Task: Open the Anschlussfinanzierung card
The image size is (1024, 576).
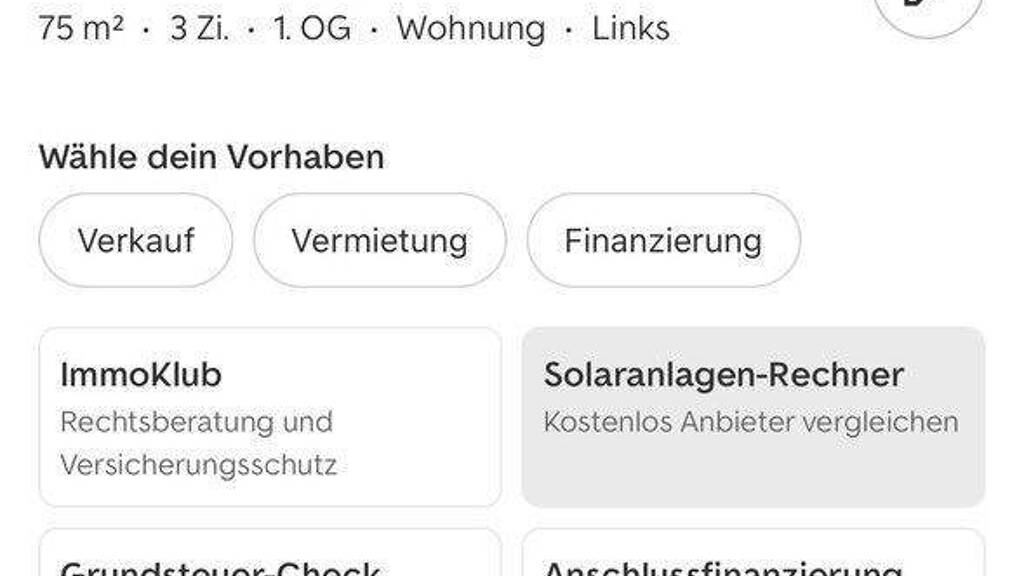Action: 753,552
